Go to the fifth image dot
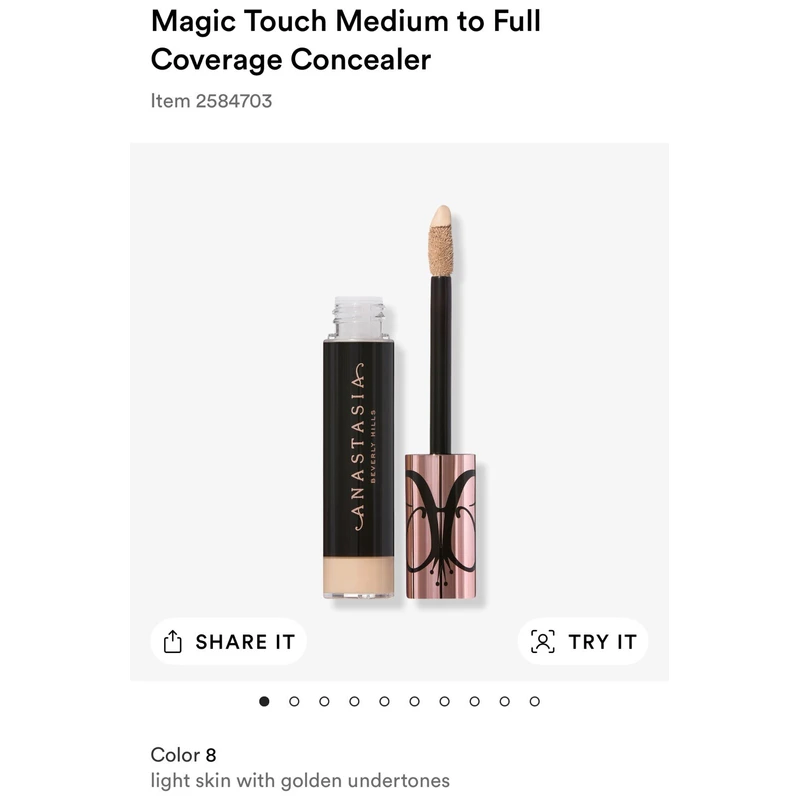 [384, 702]
